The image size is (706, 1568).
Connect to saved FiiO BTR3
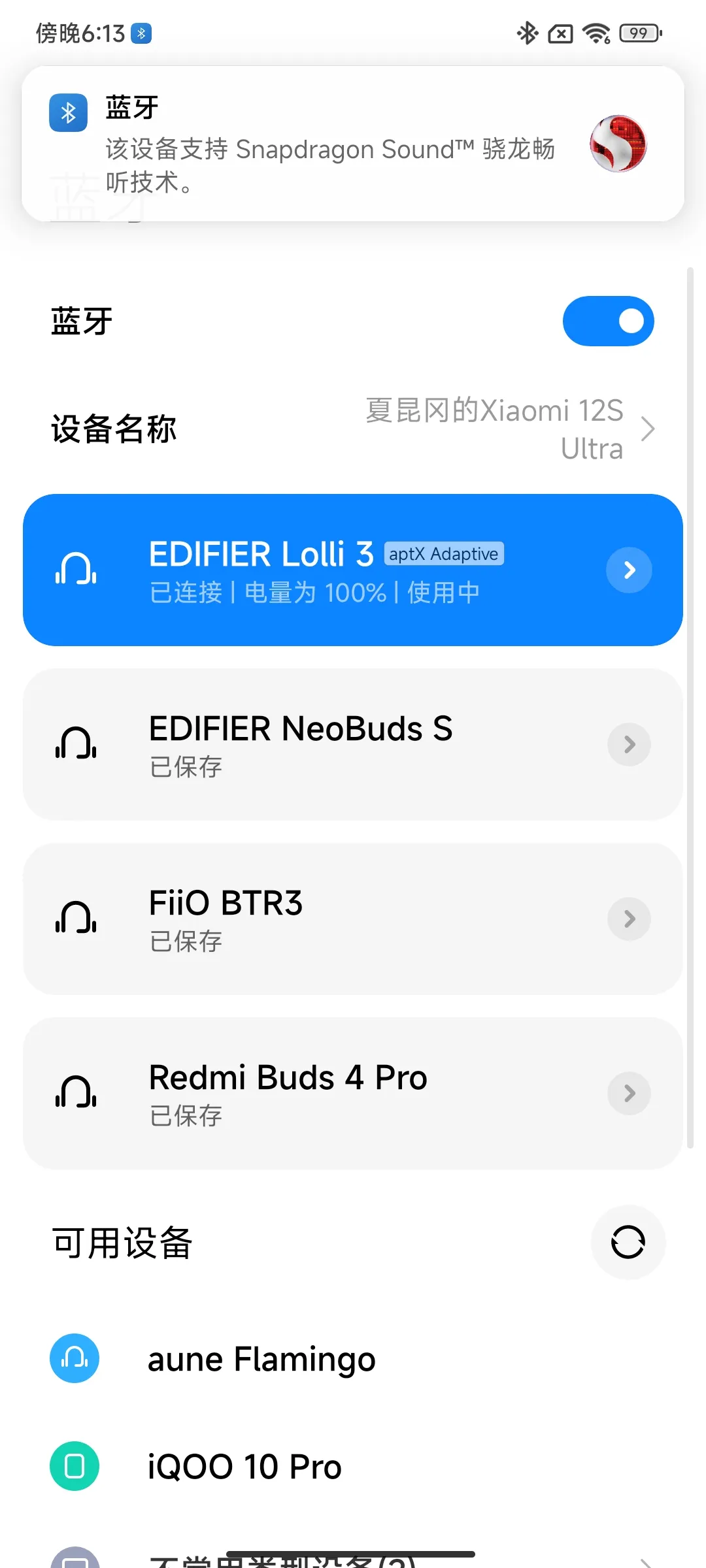353,919
